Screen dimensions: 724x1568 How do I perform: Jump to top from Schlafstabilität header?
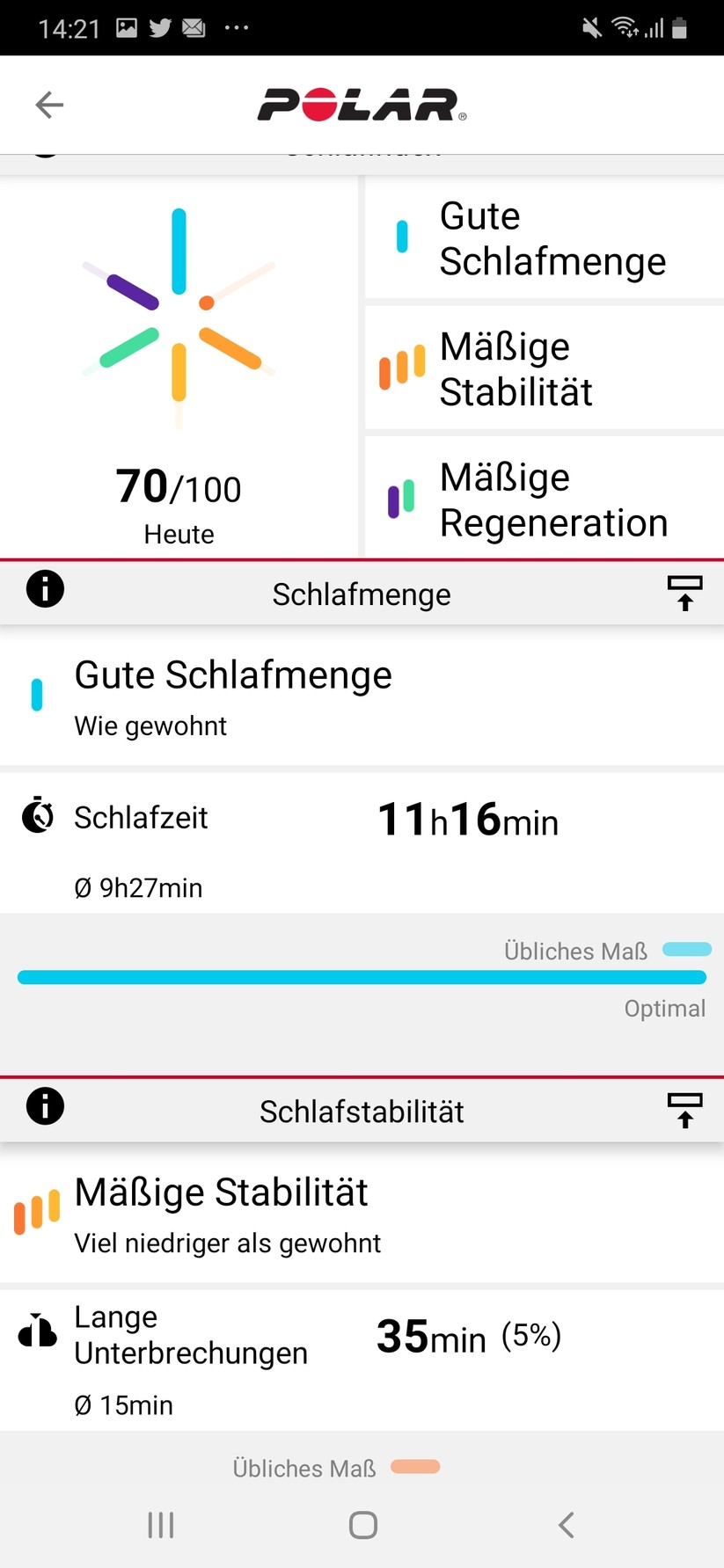[x=684, y=1110]
